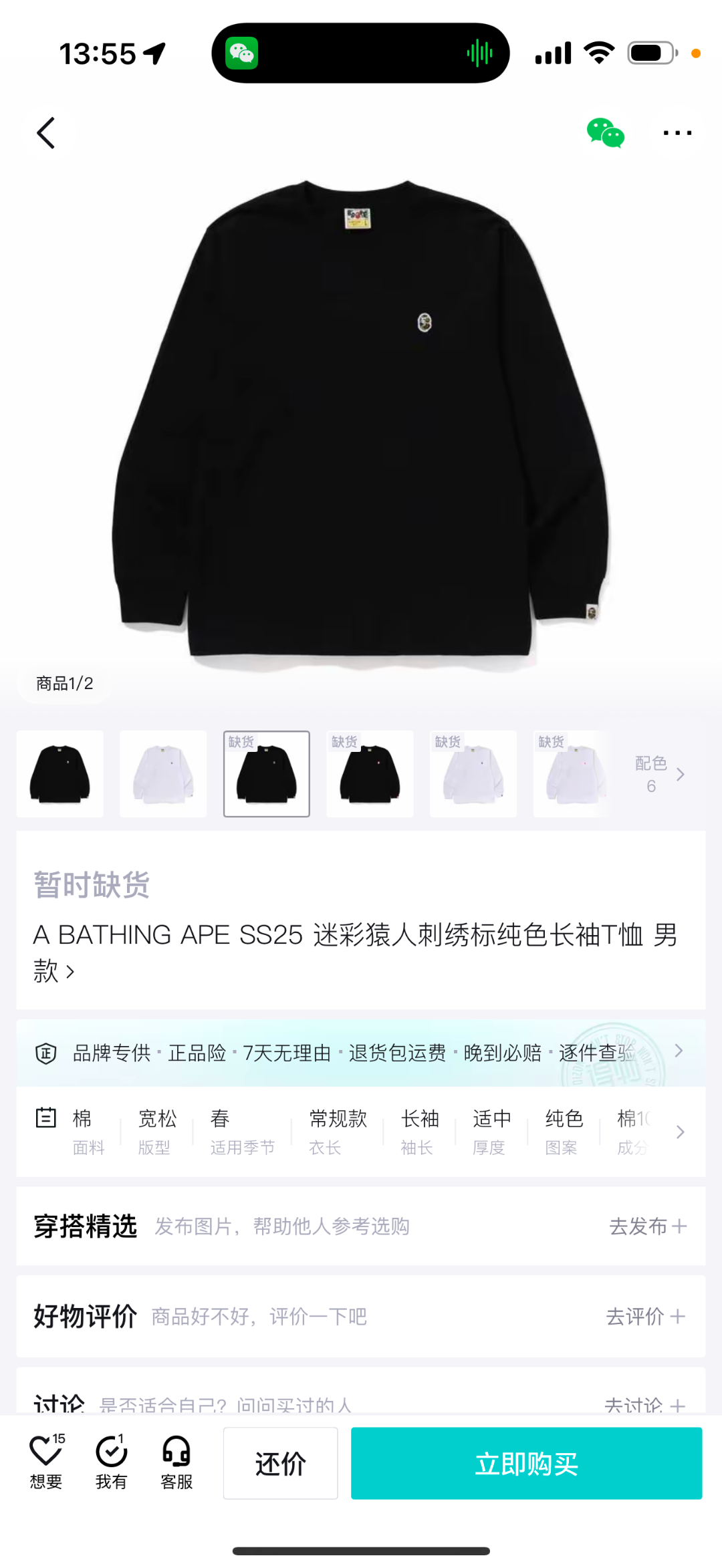Expand the product parameters row starting with 棉

(680, 1132)
